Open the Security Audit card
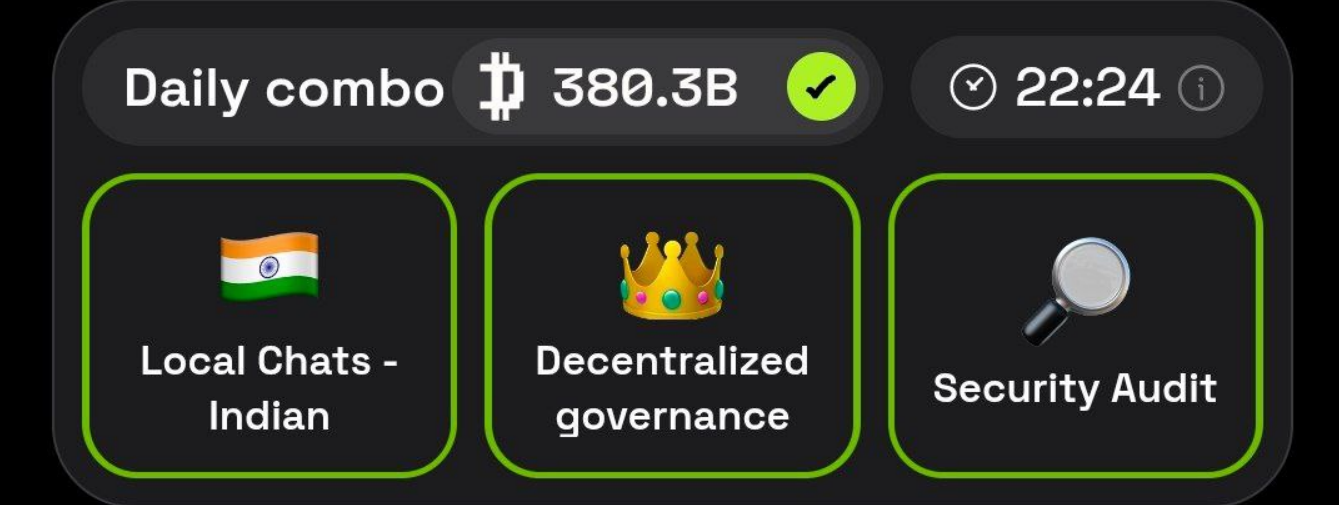The height and width of the screenshot is (505, 1339). 1075,326
